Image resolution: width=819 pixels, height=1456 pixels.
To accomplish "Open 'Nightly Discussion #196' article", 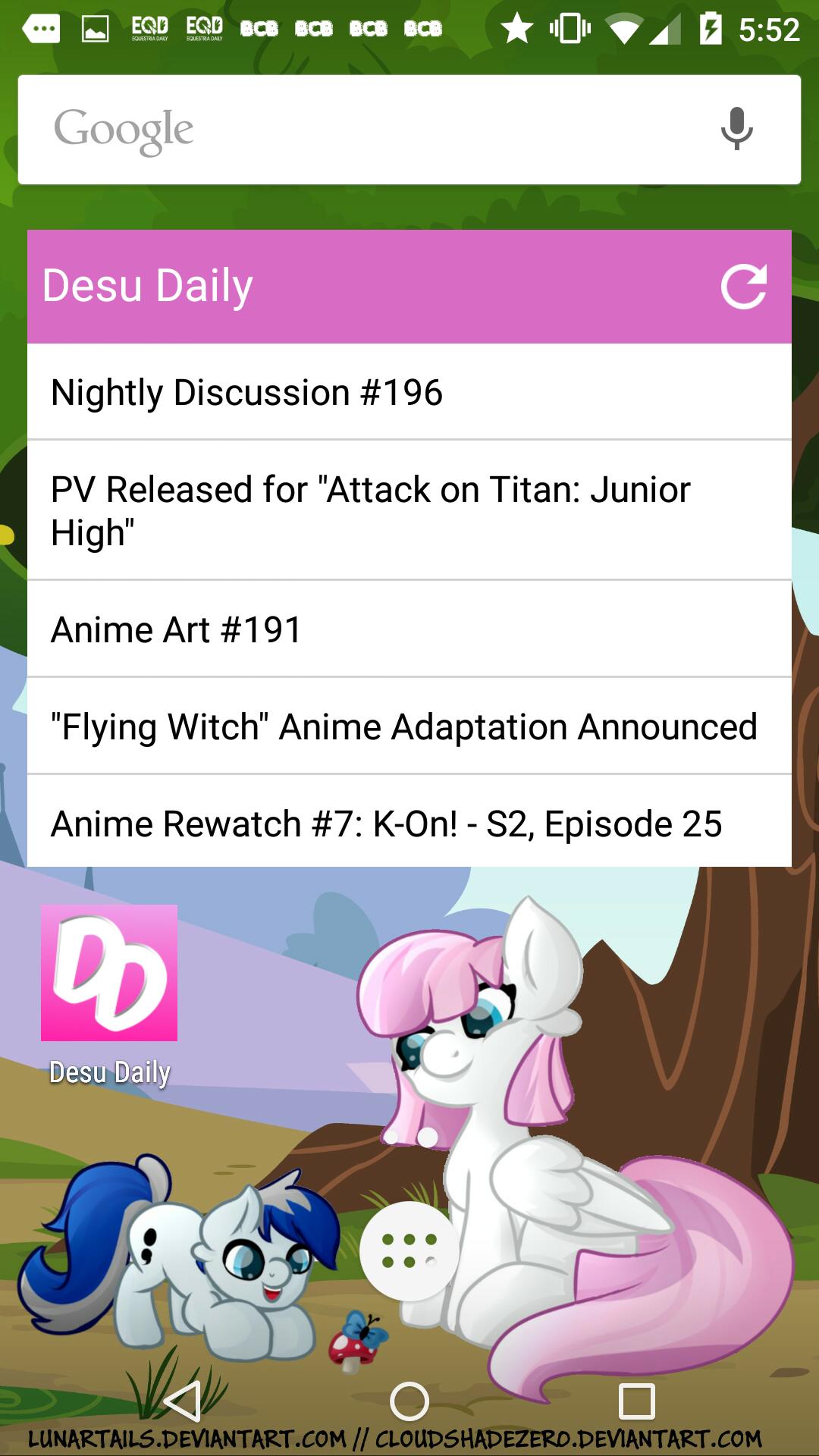I will (409, 393).
